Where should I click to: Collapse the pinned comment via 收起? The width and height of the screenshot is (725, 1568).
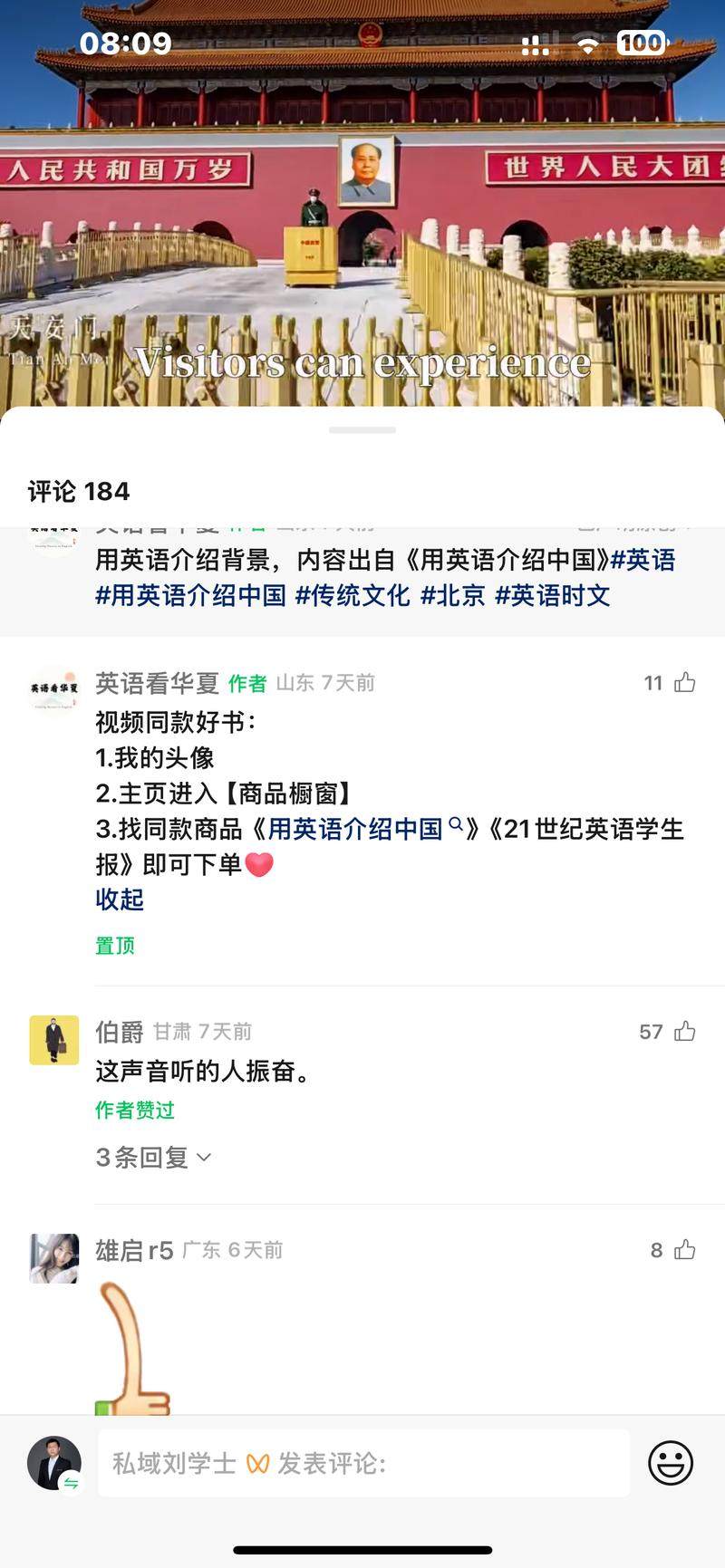coord(120,899)
